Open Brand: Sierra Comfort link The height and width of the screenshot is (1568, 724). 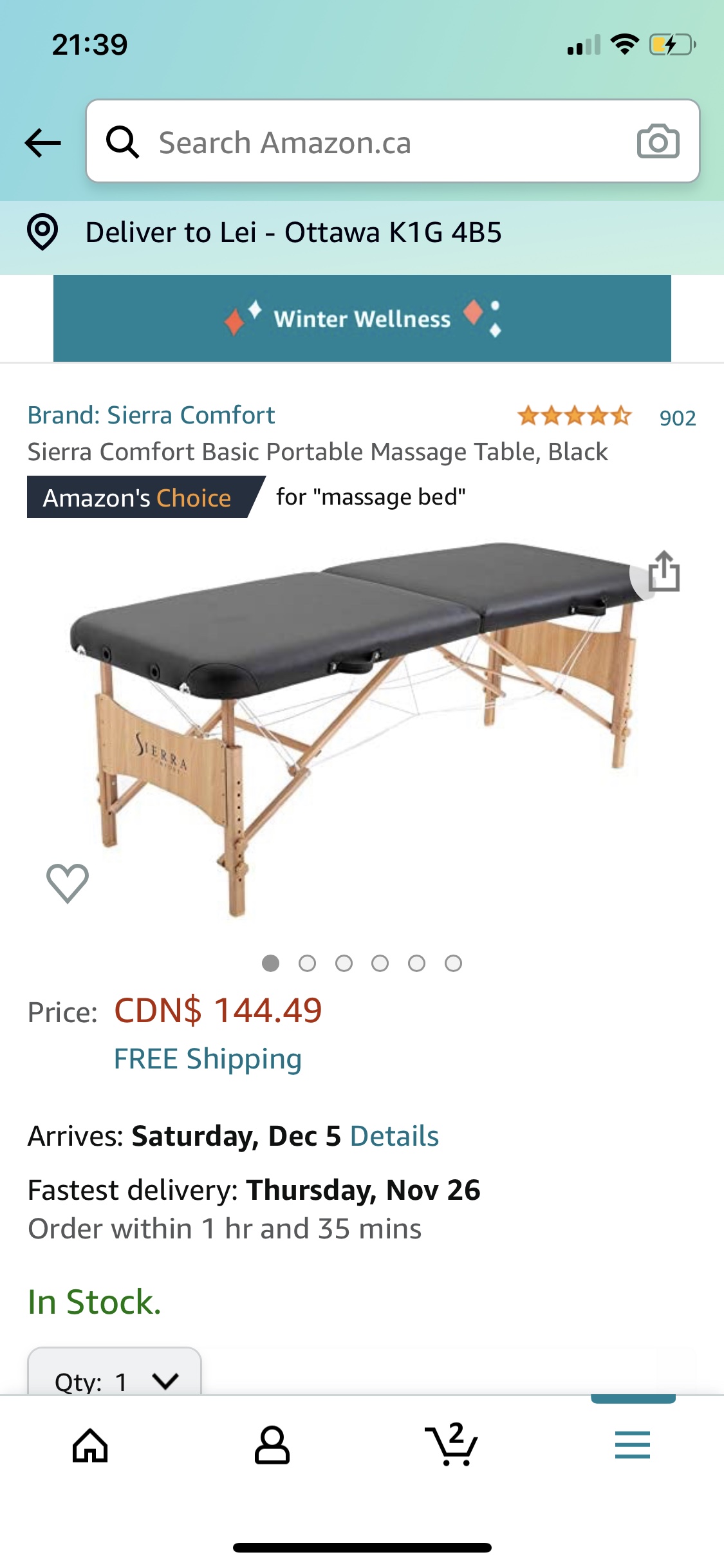click(x=151, y=416)
